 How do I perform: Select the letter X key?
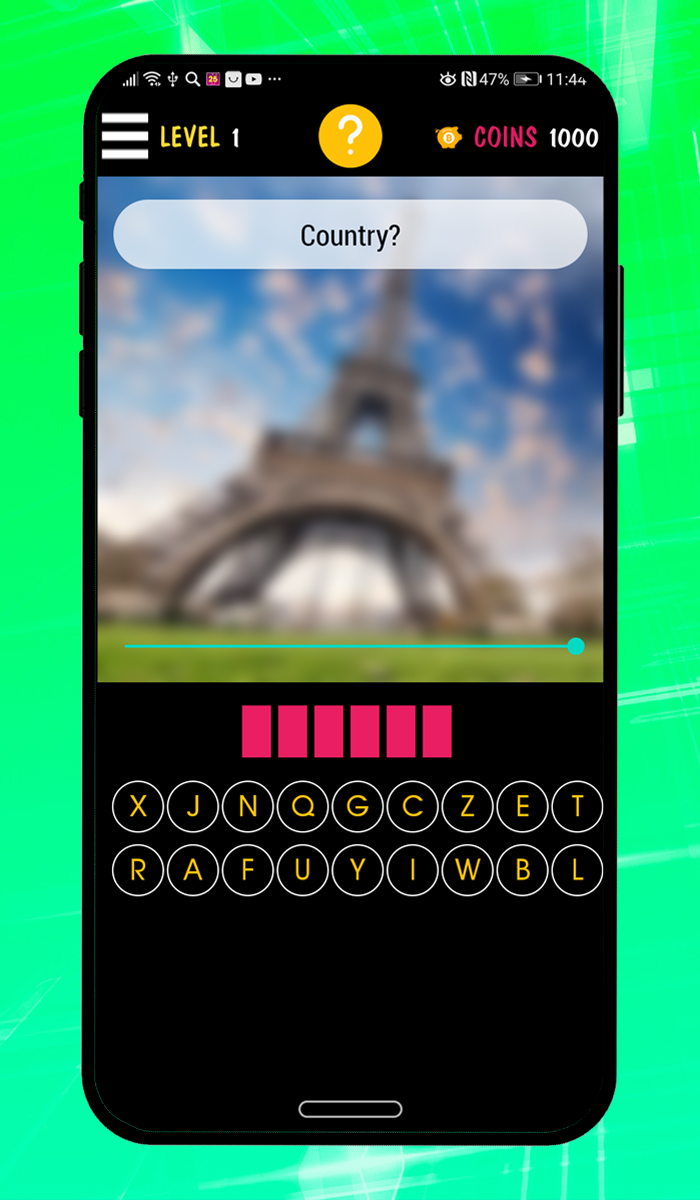(138, 806)
